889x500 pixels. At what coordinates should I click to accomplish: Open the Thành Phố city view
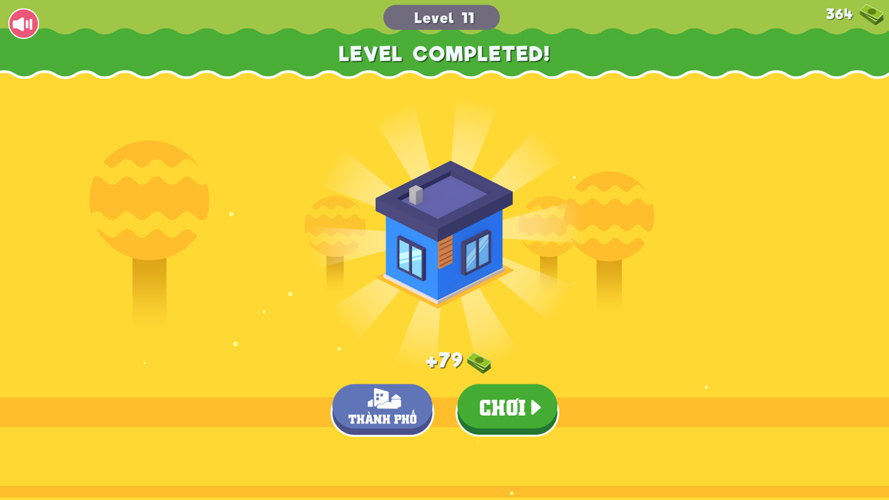tap(382, 408)
